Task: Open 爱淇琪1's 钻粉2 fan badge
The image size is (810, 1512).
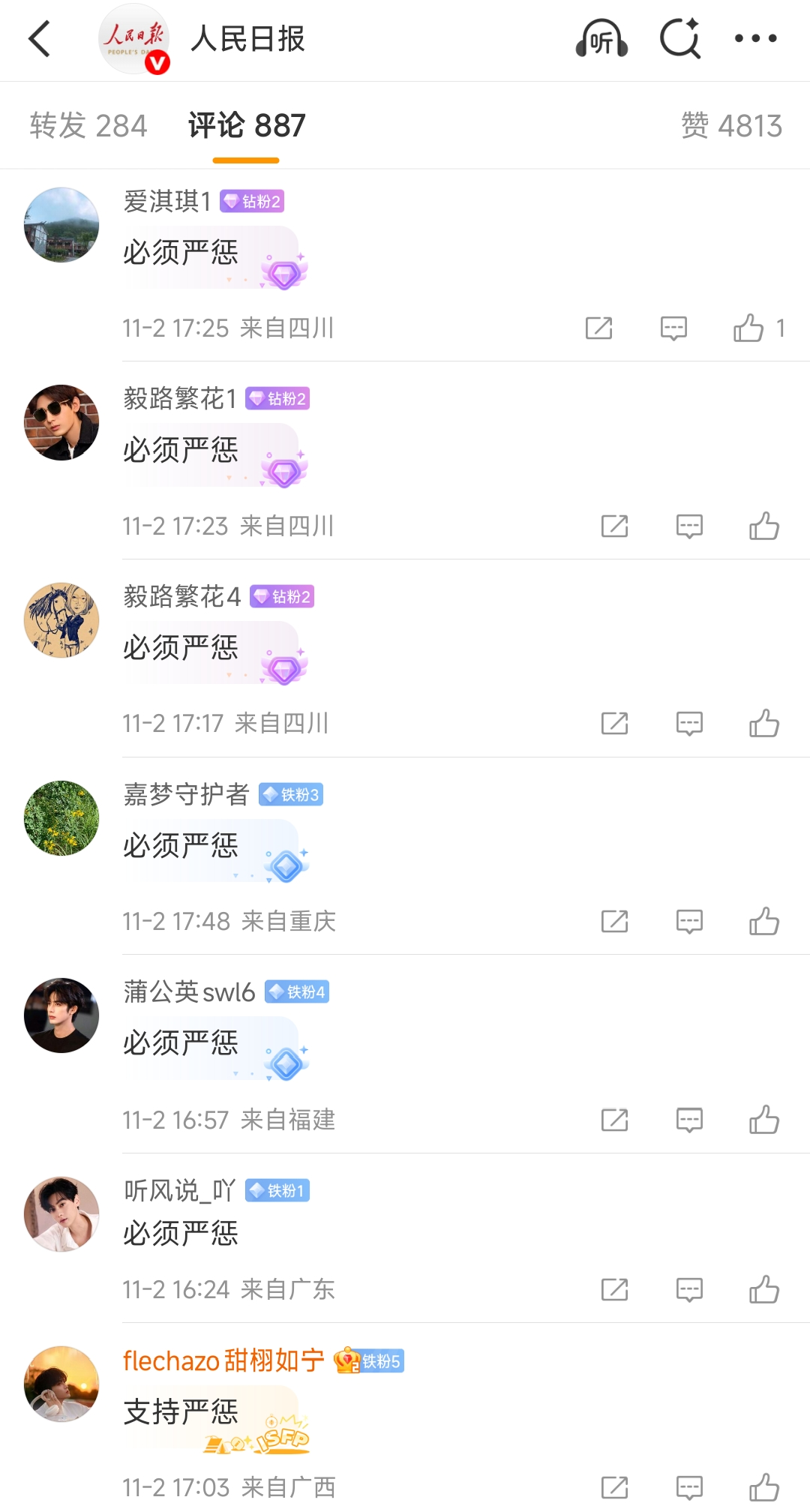Action: click(x=253, y=201)
